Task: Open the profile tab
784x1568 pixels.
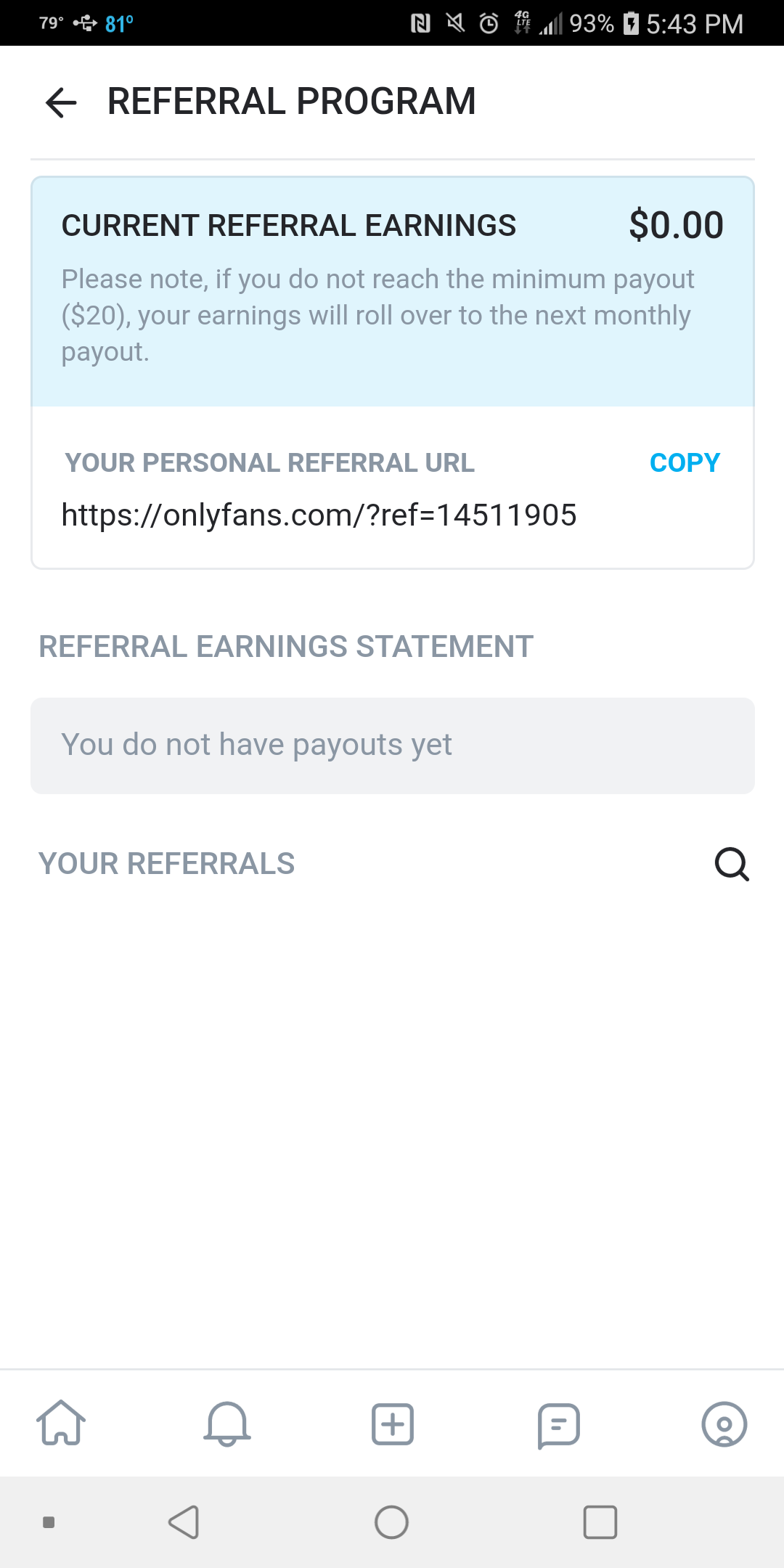Action: (724, 1424)
